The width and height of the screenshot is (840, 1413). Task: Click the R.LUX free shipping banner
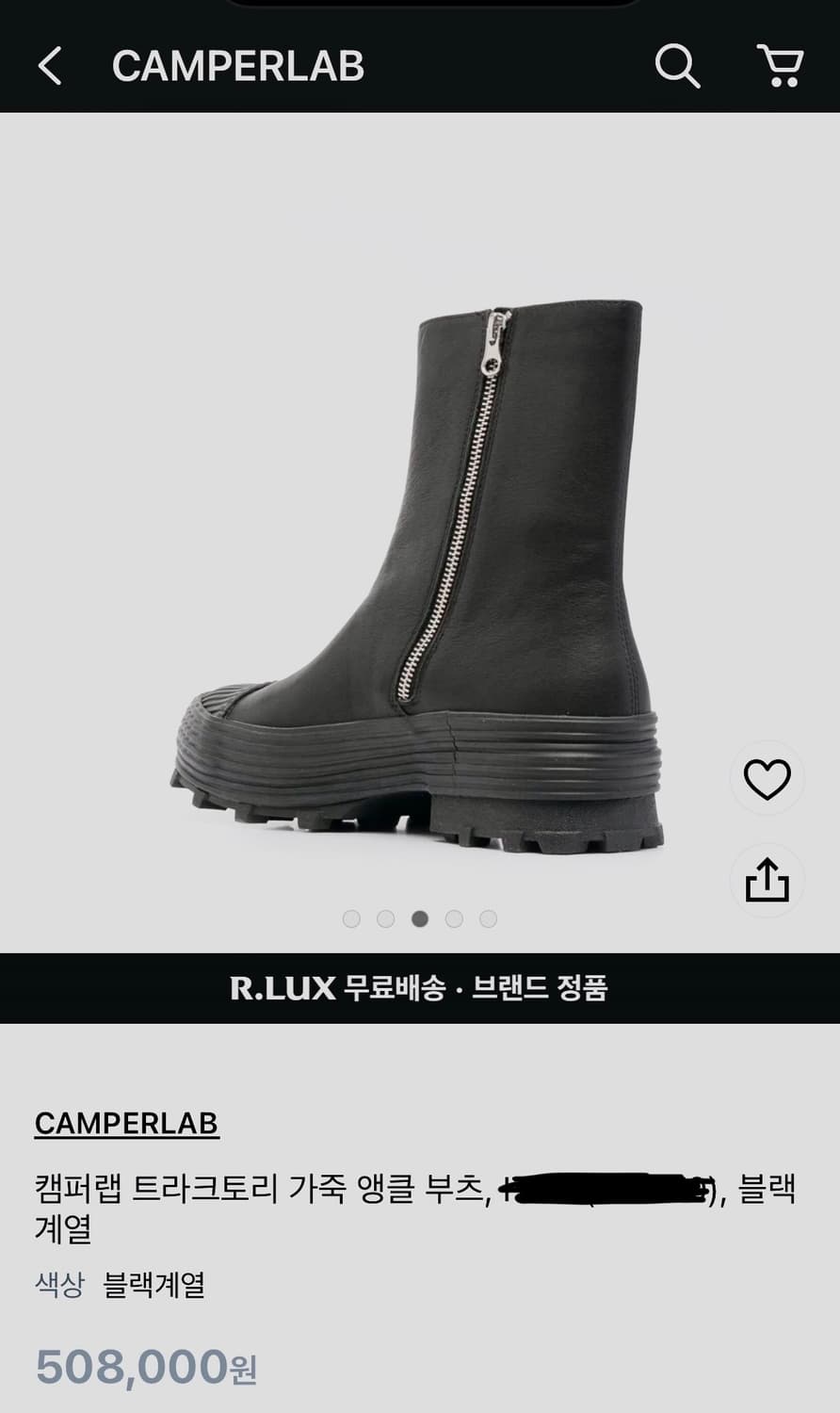[420, 988]
